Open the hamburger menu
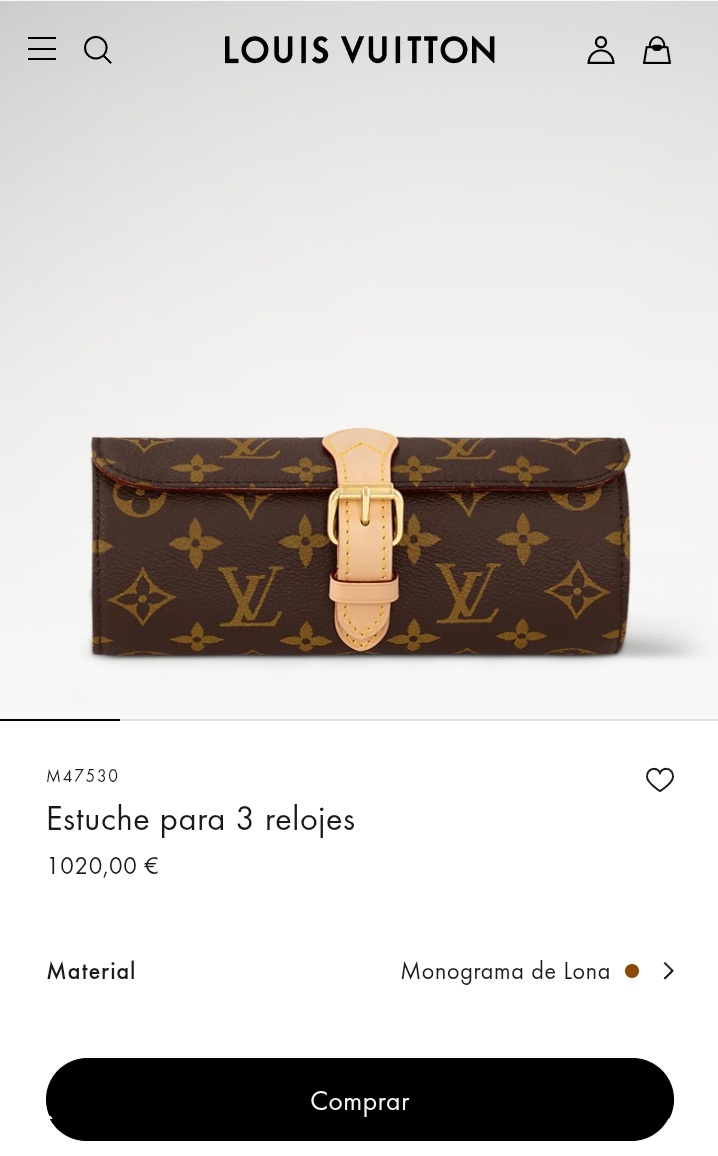This screenshot has width=718, height=1156. 42,49
